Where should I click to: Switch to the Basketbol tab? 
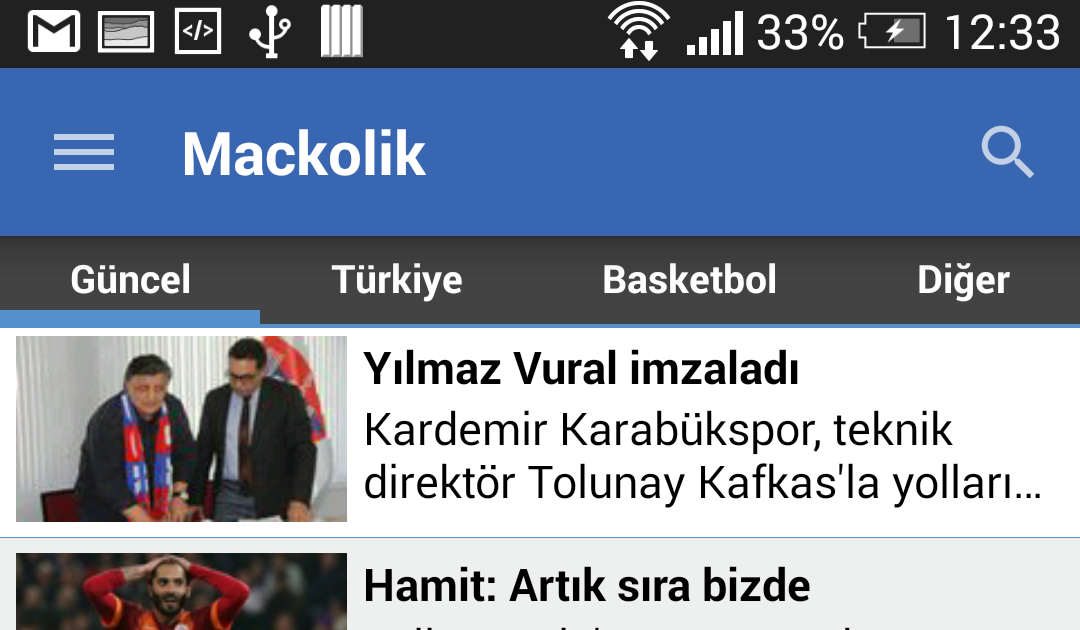[690, 280]
